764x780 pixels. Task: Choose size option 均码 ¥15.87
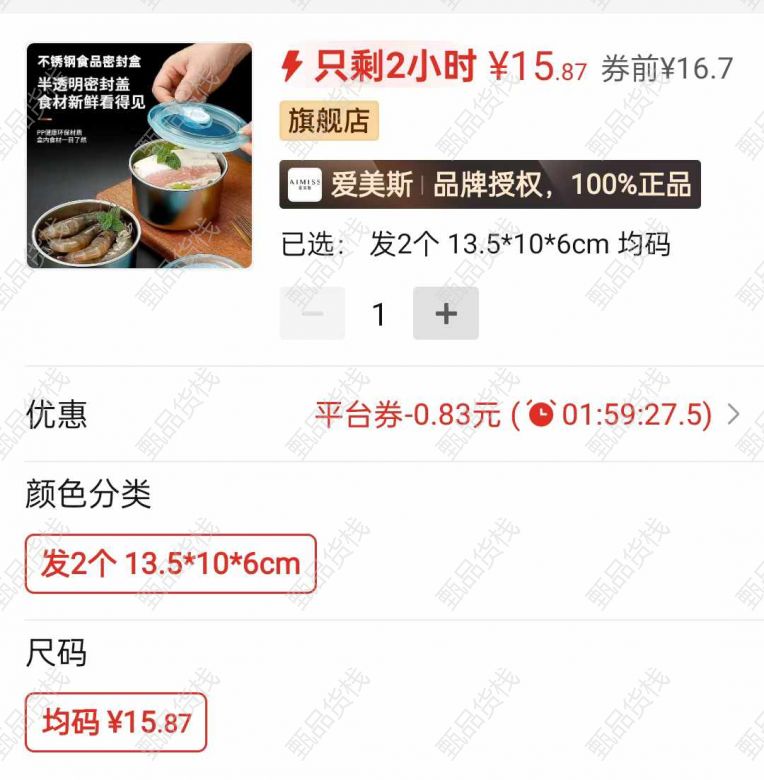tap(116, 722)
